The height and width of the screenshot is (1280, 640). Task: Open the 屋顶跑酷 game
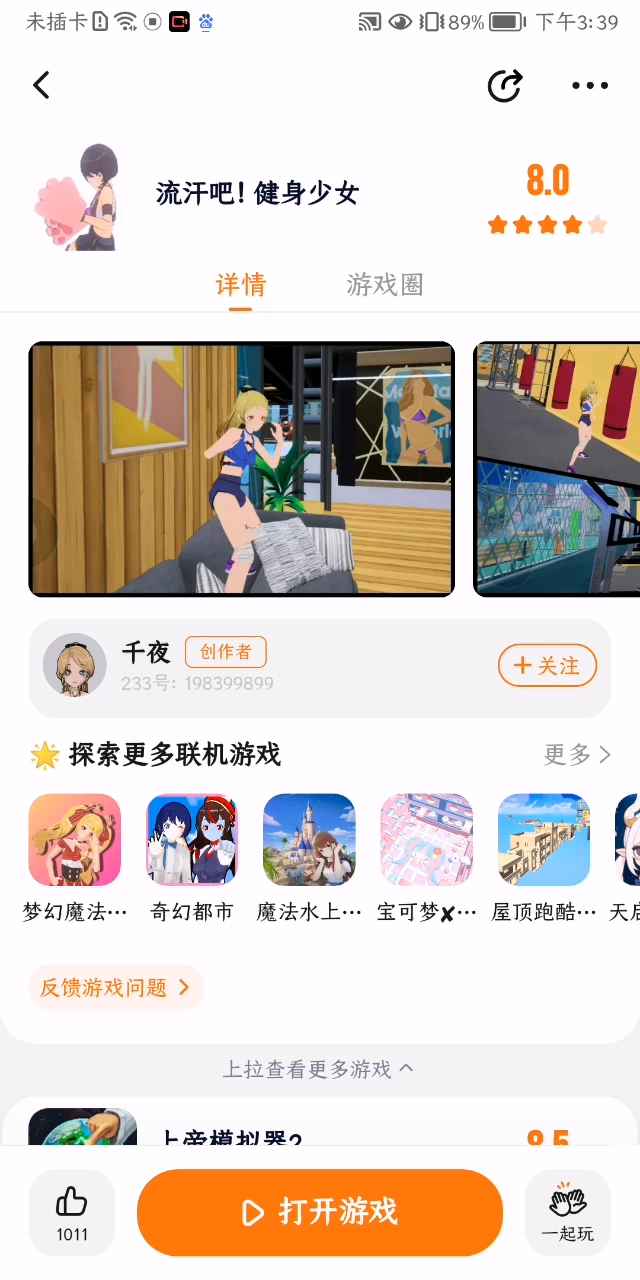(x=544, y=840)
